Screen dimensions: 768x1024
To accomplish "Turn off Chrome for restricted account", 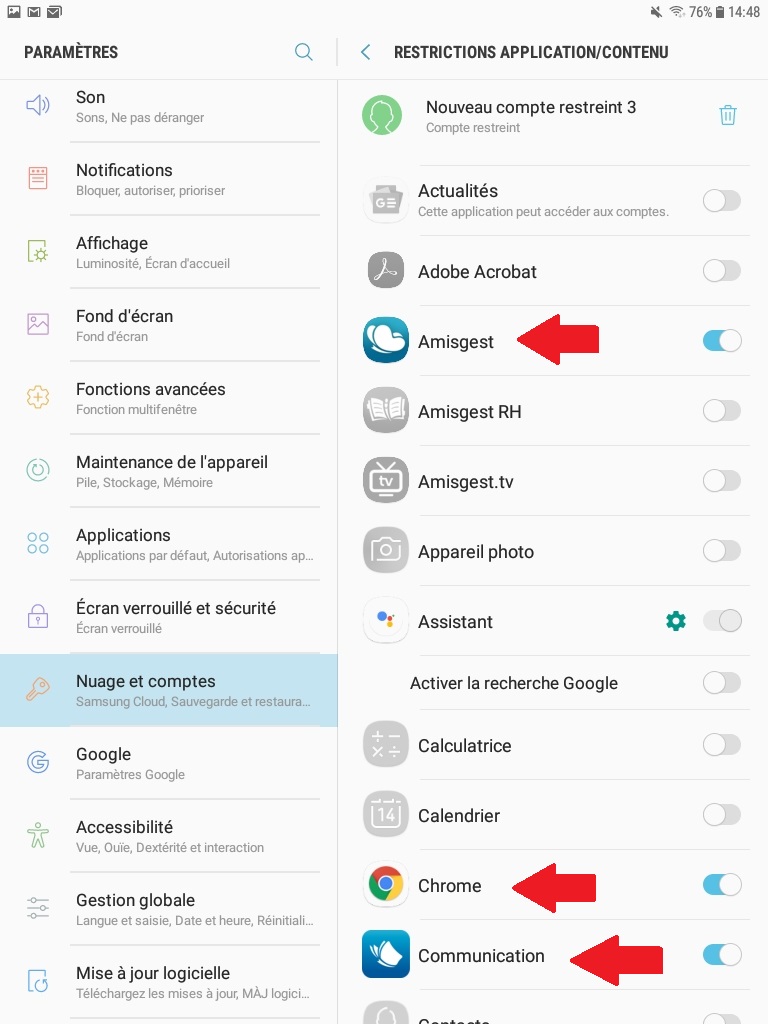I will pos(721,885).
